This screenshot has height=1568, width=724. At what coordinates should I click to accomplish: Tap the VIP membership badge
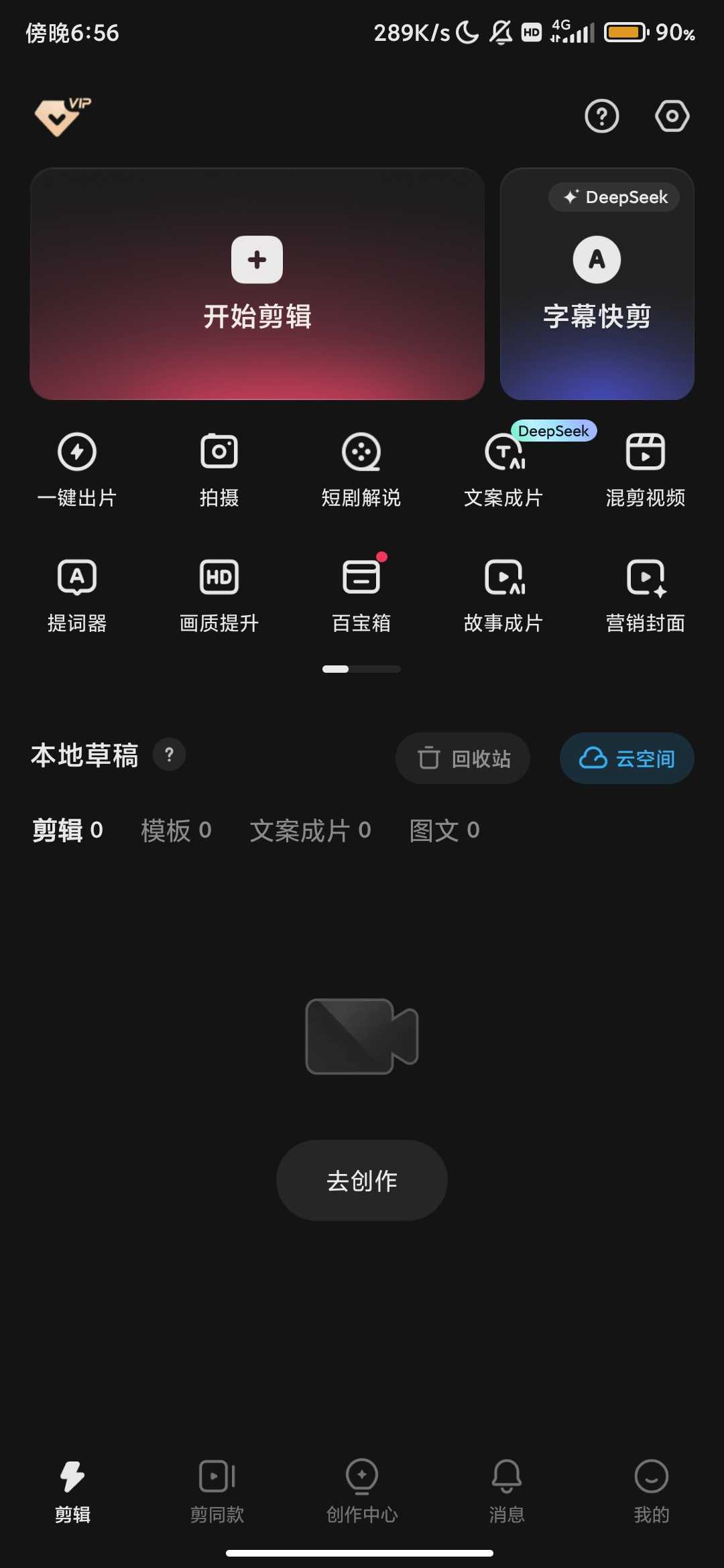click(x=62, y=117)
